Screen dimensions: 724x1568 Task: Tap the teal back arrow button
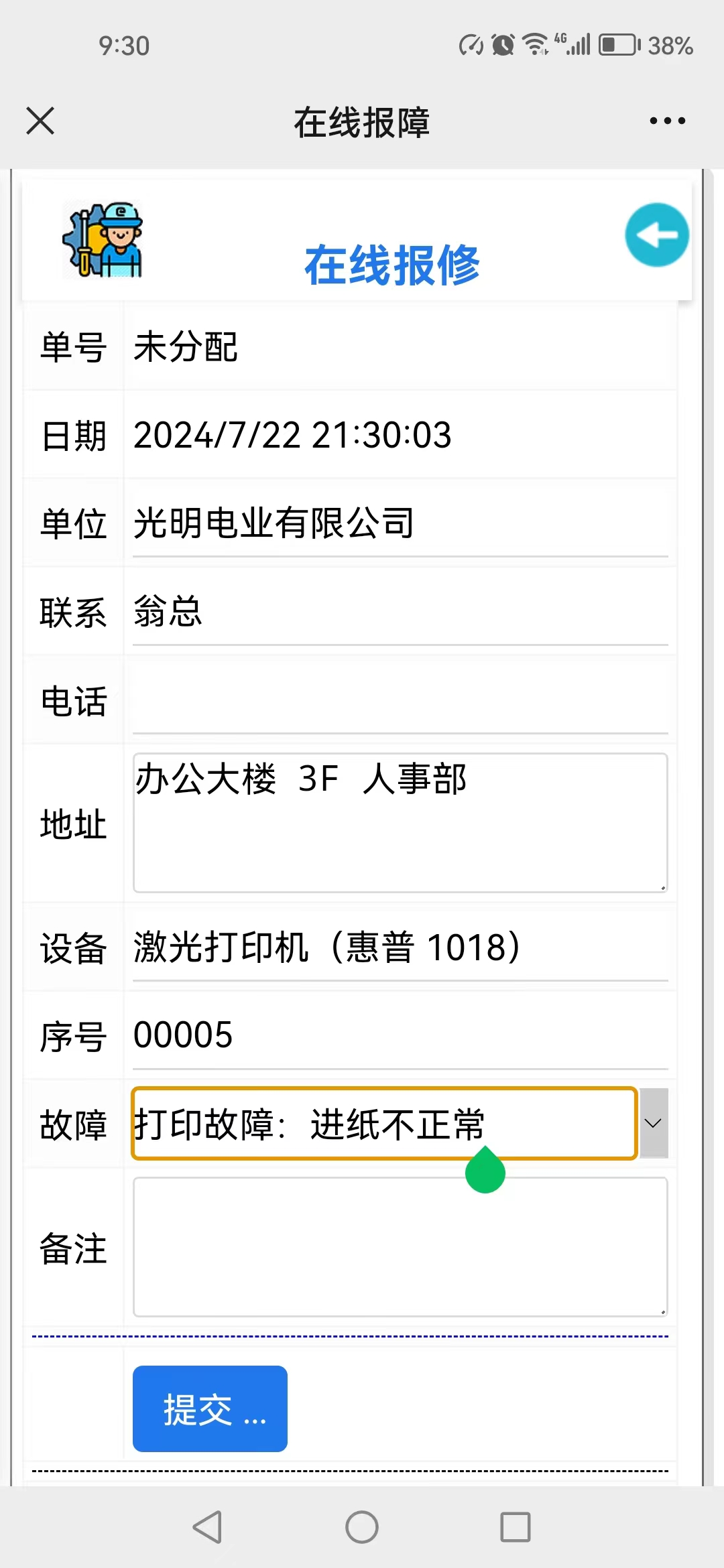coord(657,235)
